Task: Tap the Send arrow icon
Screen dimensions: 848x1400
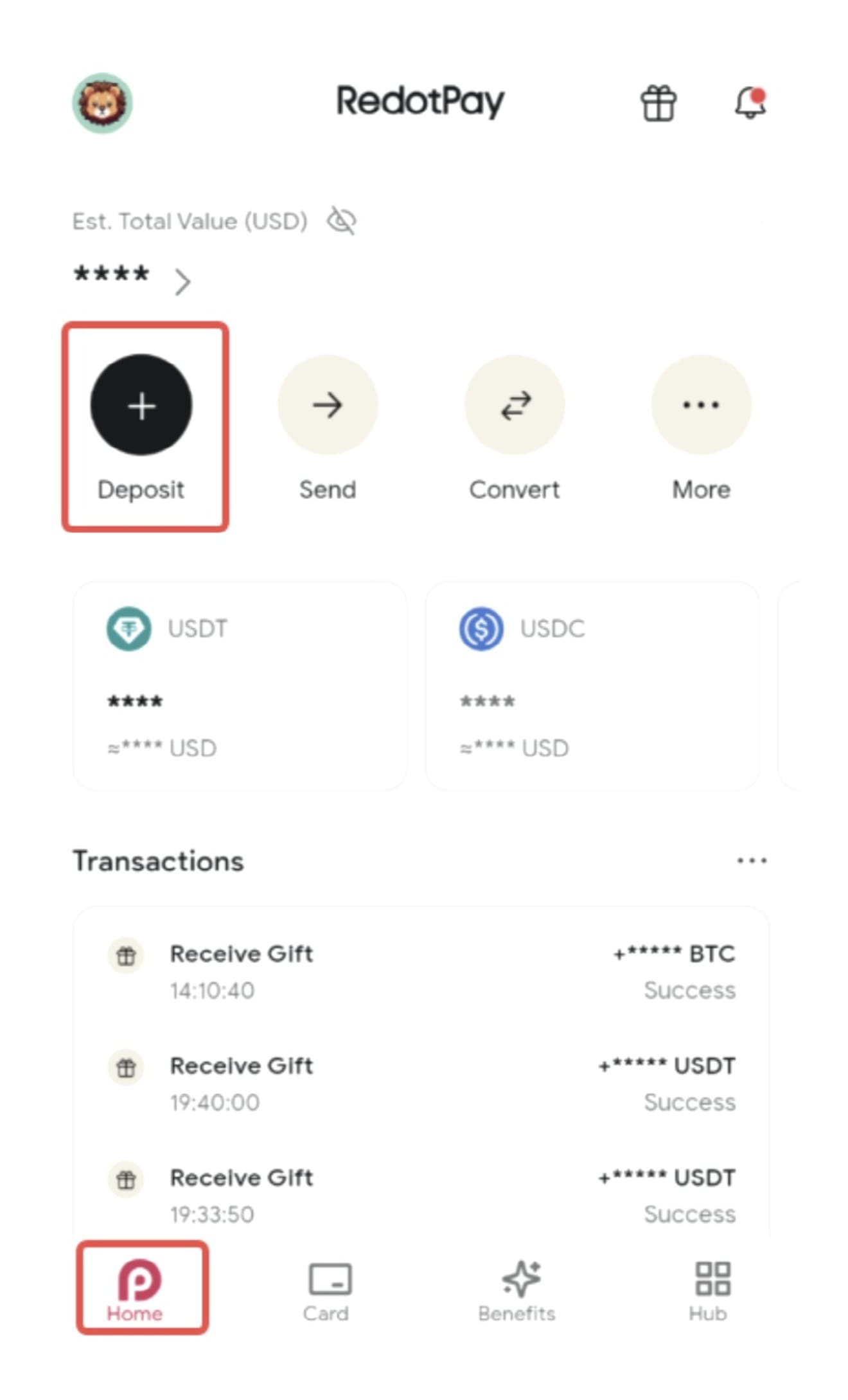Action: (328, 405)
